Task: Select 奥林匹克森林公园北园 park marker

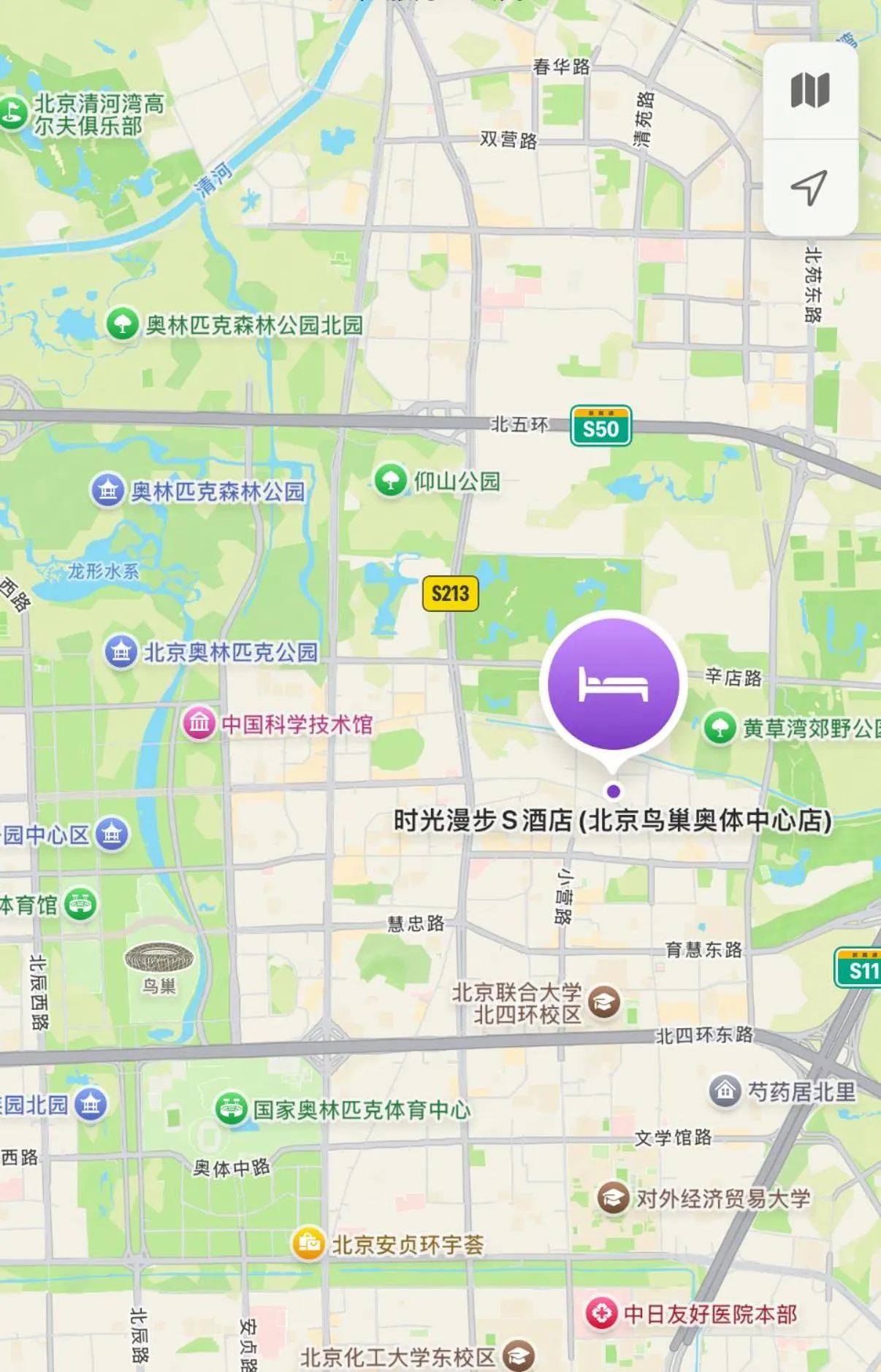Action: (123, 323)
